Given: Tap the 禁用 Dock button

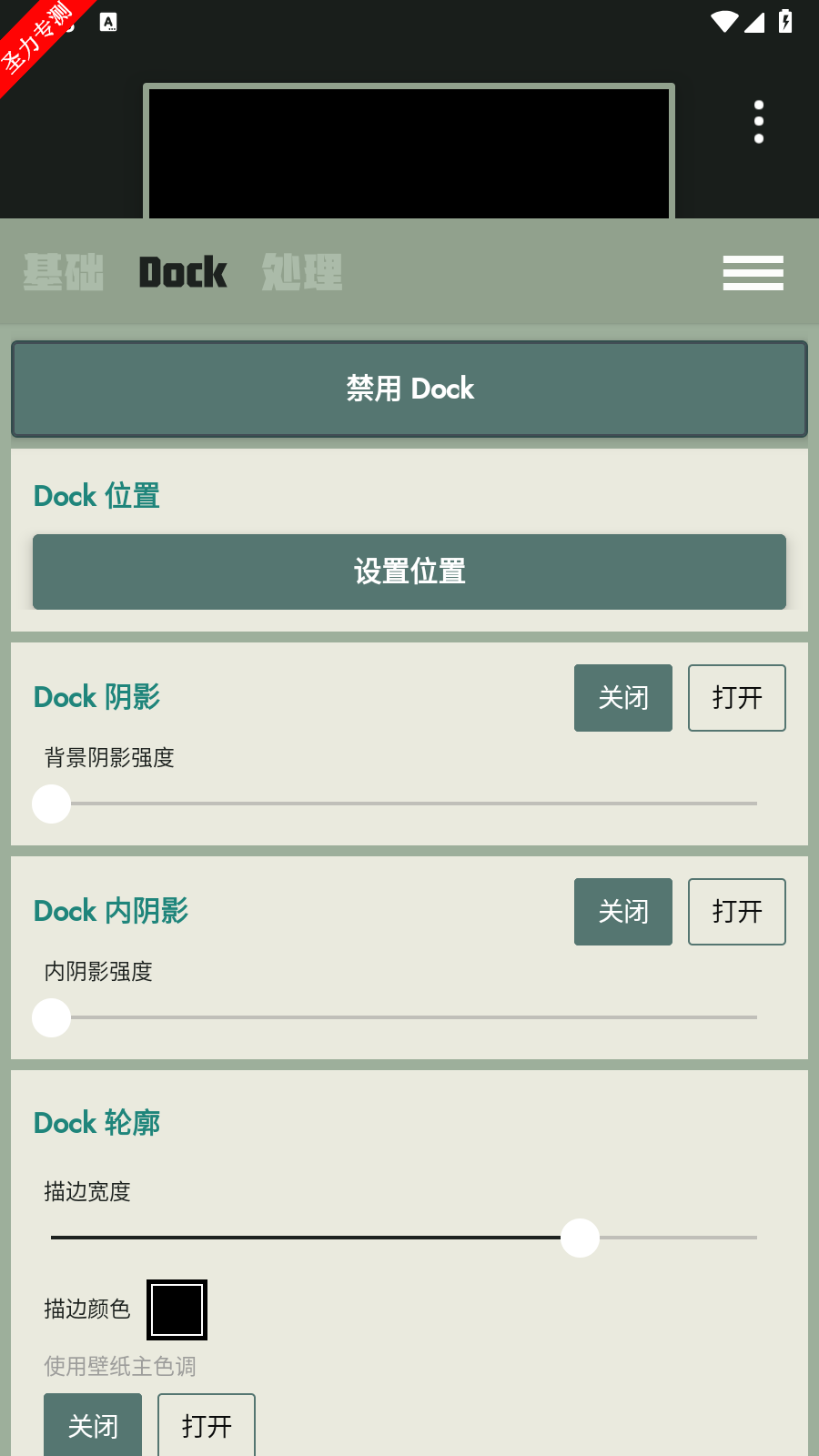Looking at the screenshot, I should (409, 389).
